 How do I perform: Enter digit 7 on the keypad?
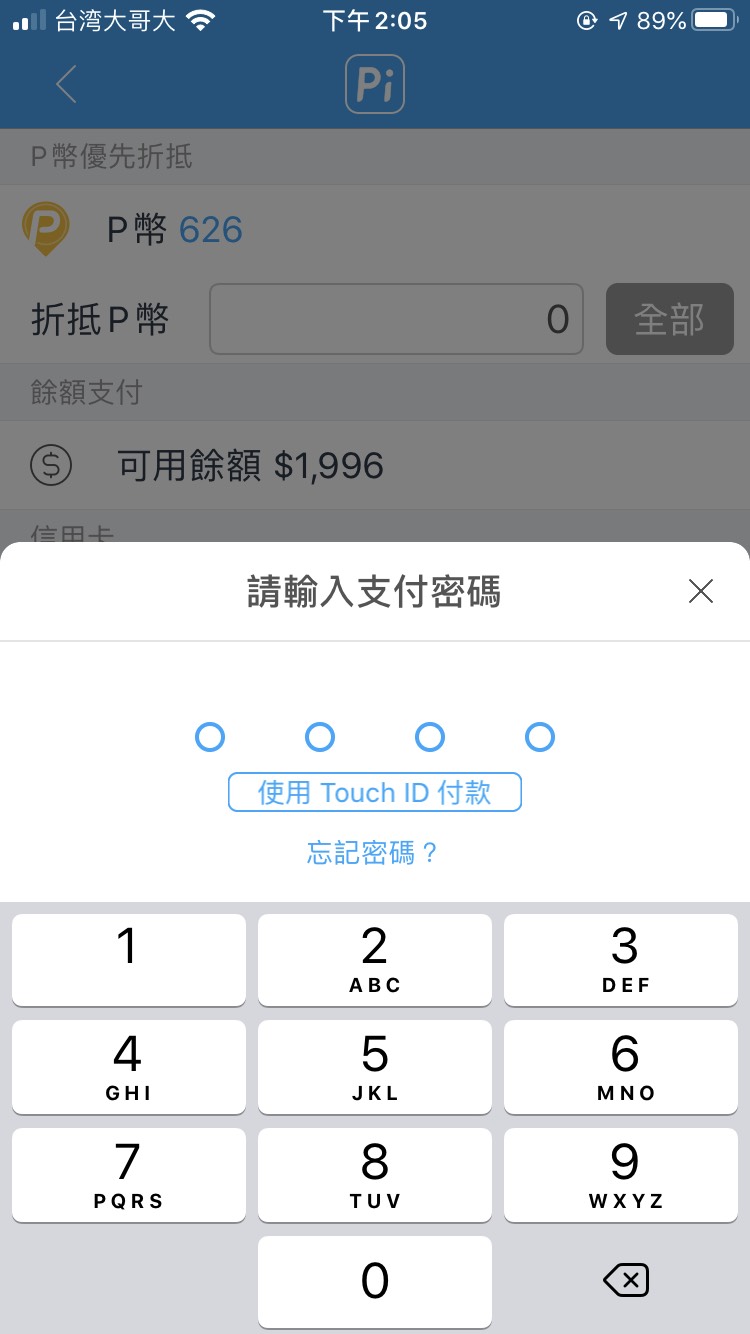[x=129, y=1175]
